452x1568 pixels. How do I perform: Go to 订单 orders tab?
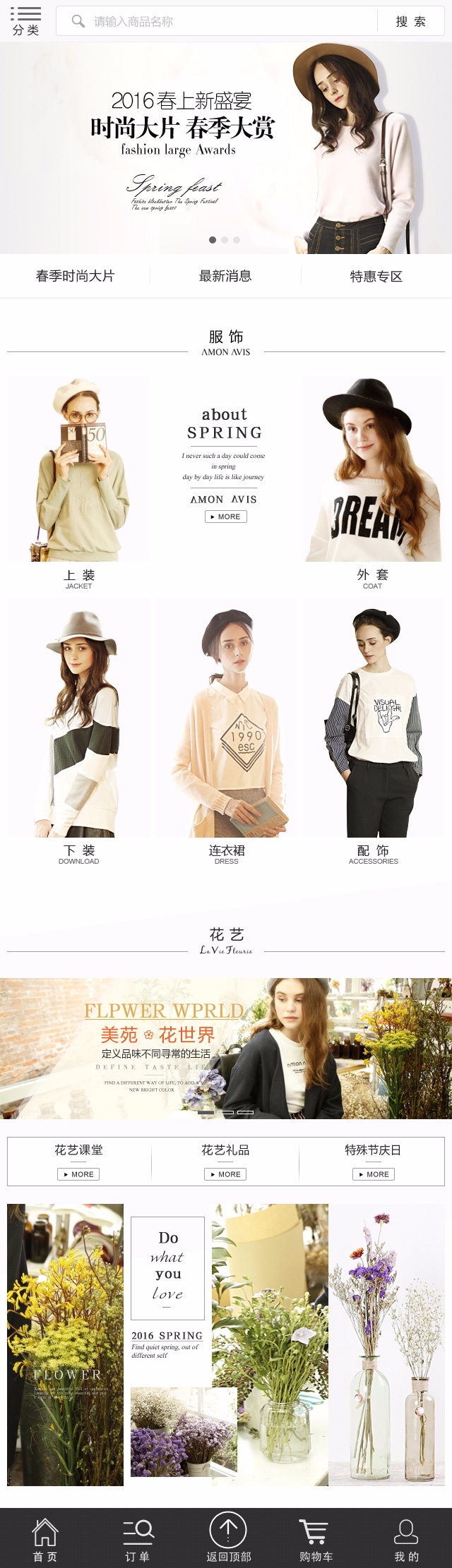point(138,1538)
